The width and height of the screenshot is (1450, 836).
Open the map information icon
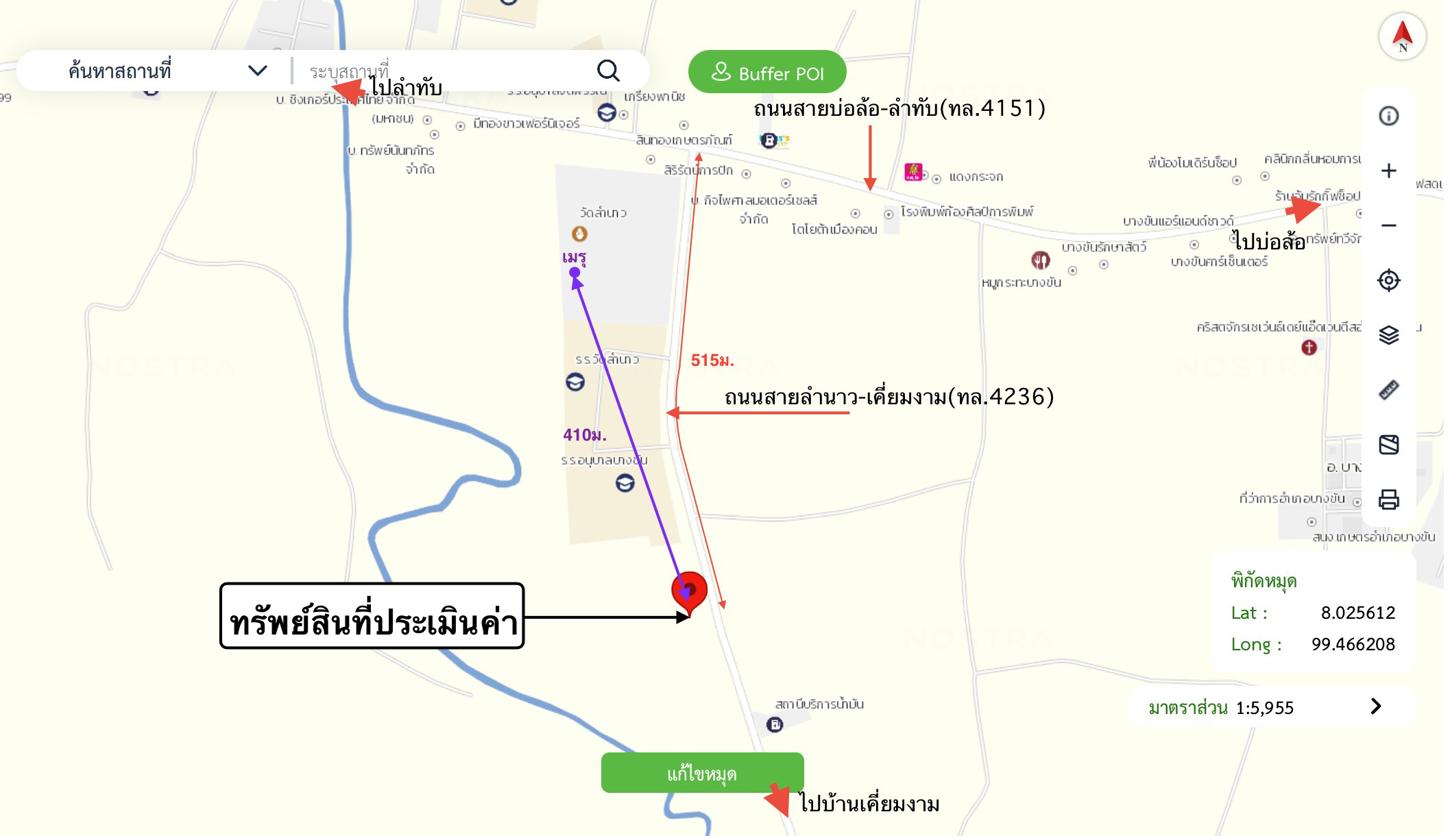[x=1388, y=116]
